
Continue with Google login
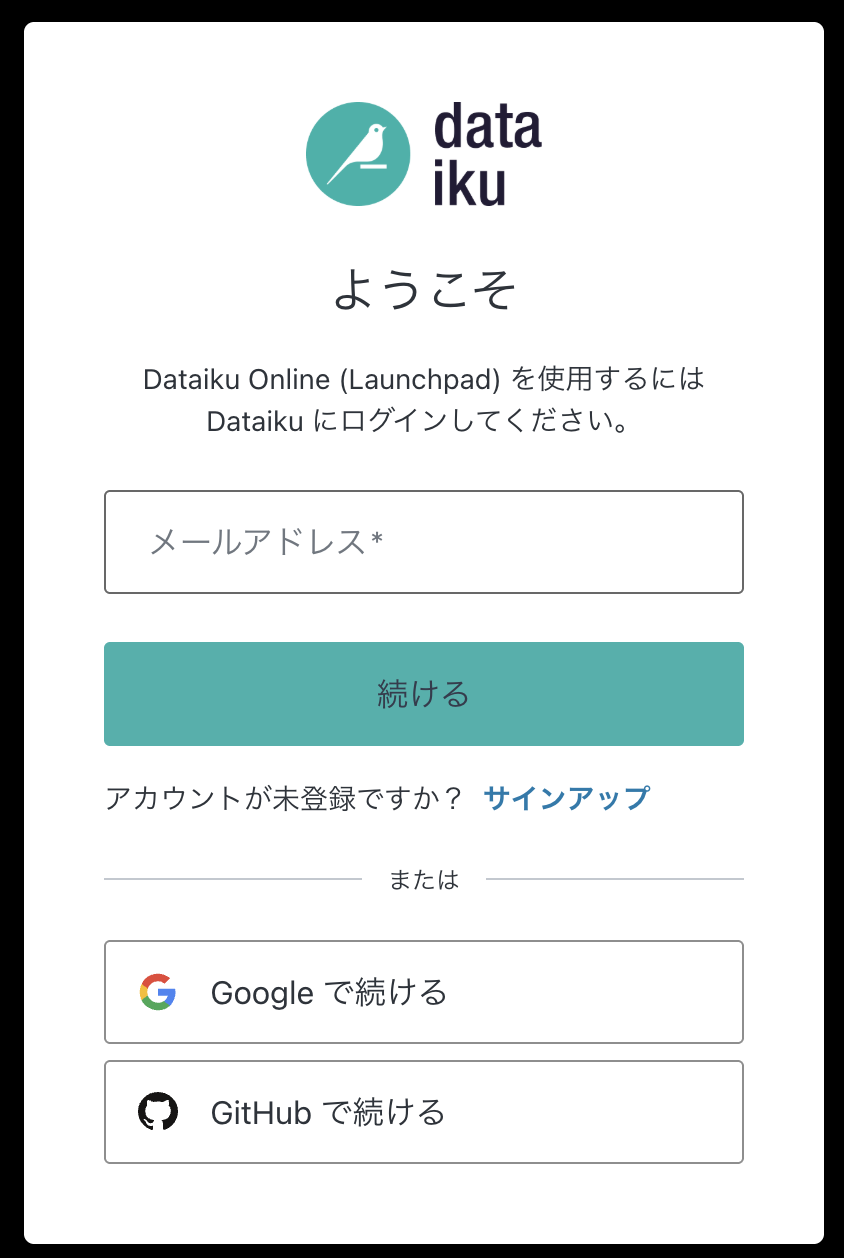pos(423,992)
